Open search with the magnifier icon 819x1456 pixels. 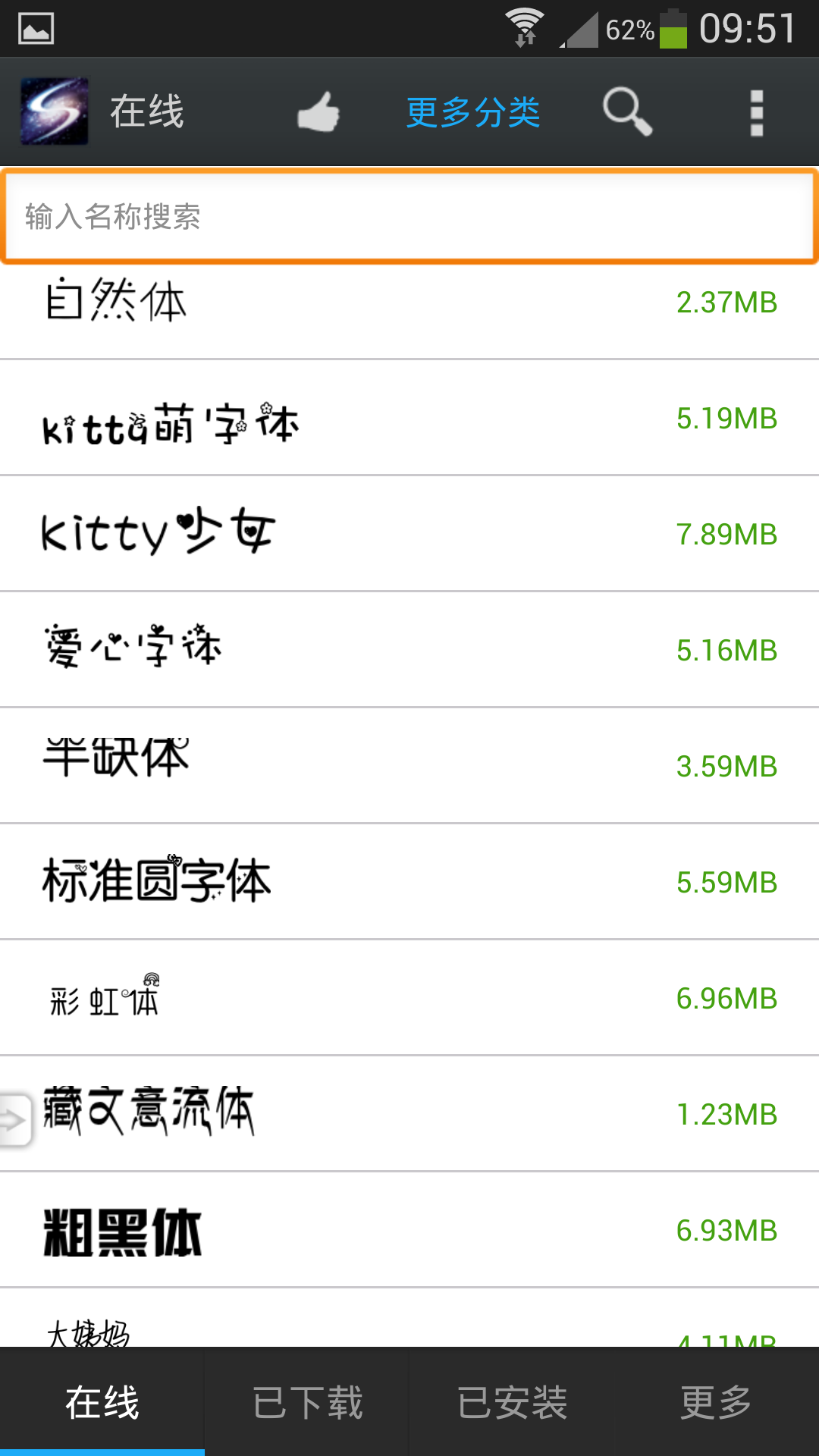[626, 110]
